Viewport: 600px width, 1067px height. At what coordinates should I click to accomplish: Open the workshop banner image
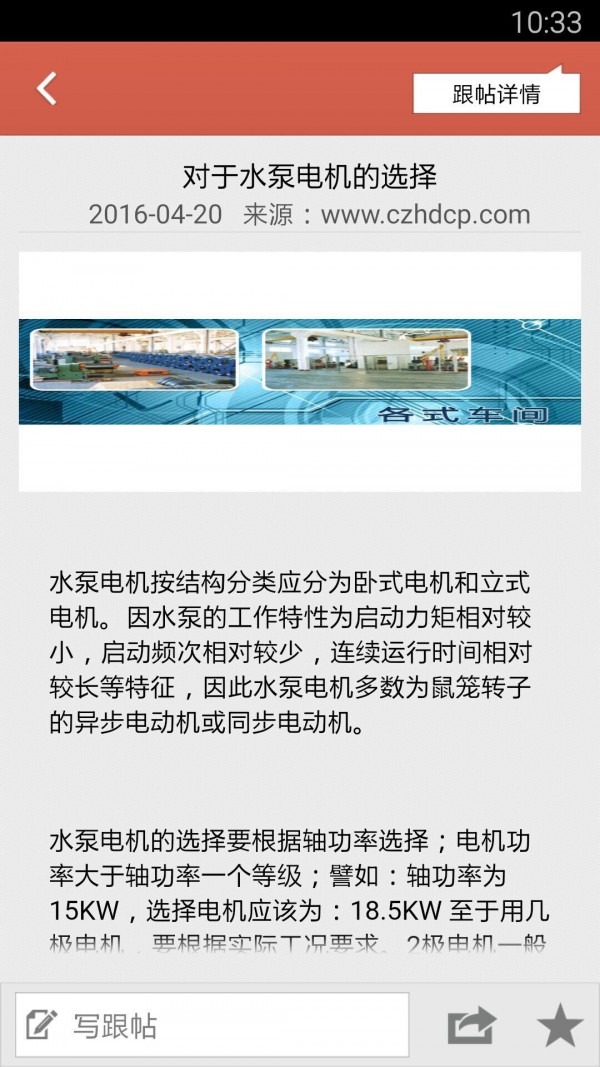299,372
